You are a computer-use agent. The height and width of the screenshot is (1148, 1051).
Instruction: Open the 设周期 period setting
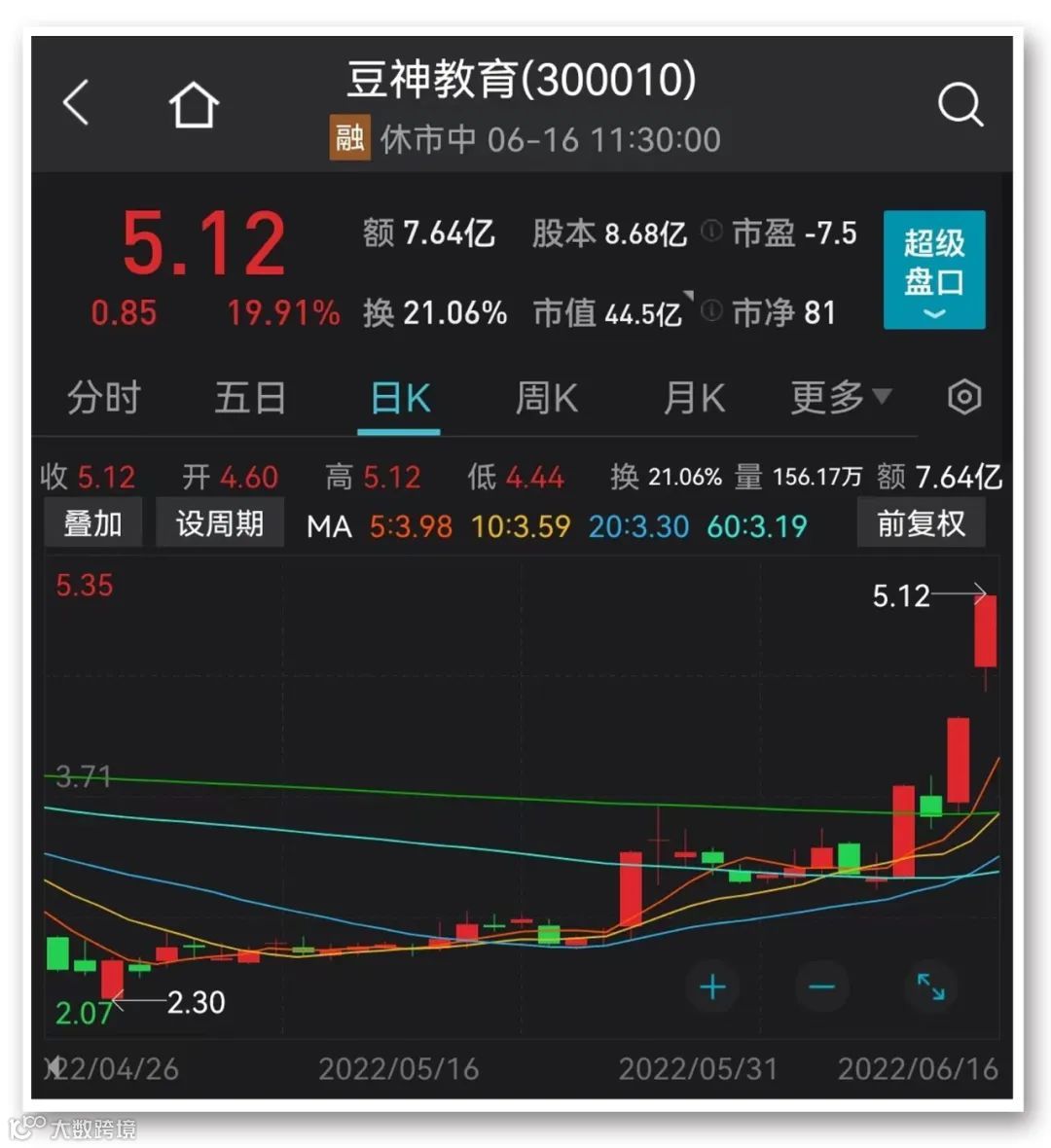(220, 524)
